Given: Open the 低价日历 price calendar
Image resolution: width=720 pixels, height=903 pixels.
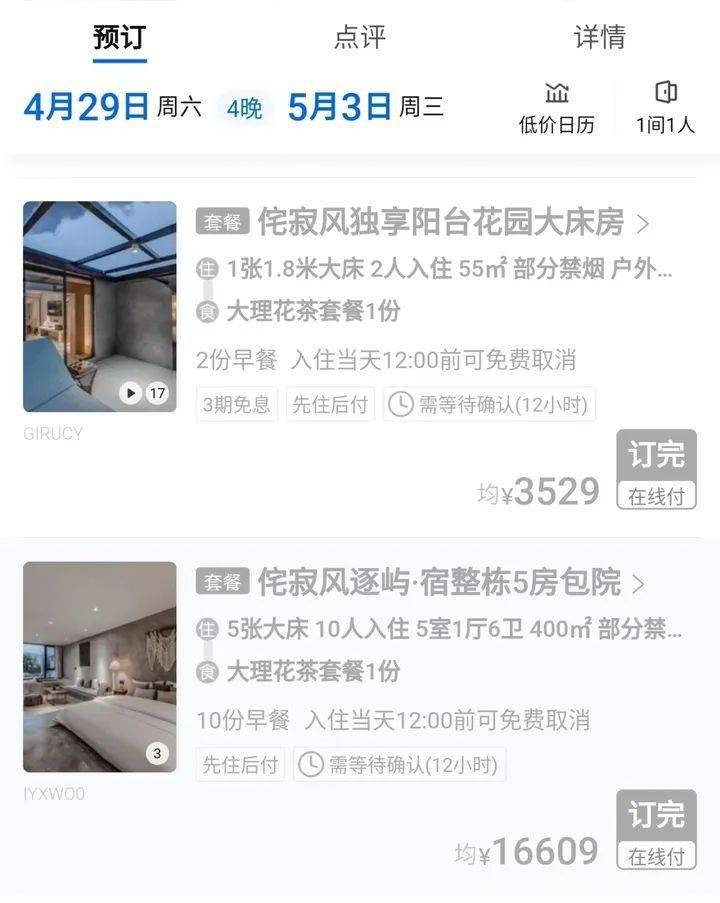Looking at the screenshot, I should [556, 108].
